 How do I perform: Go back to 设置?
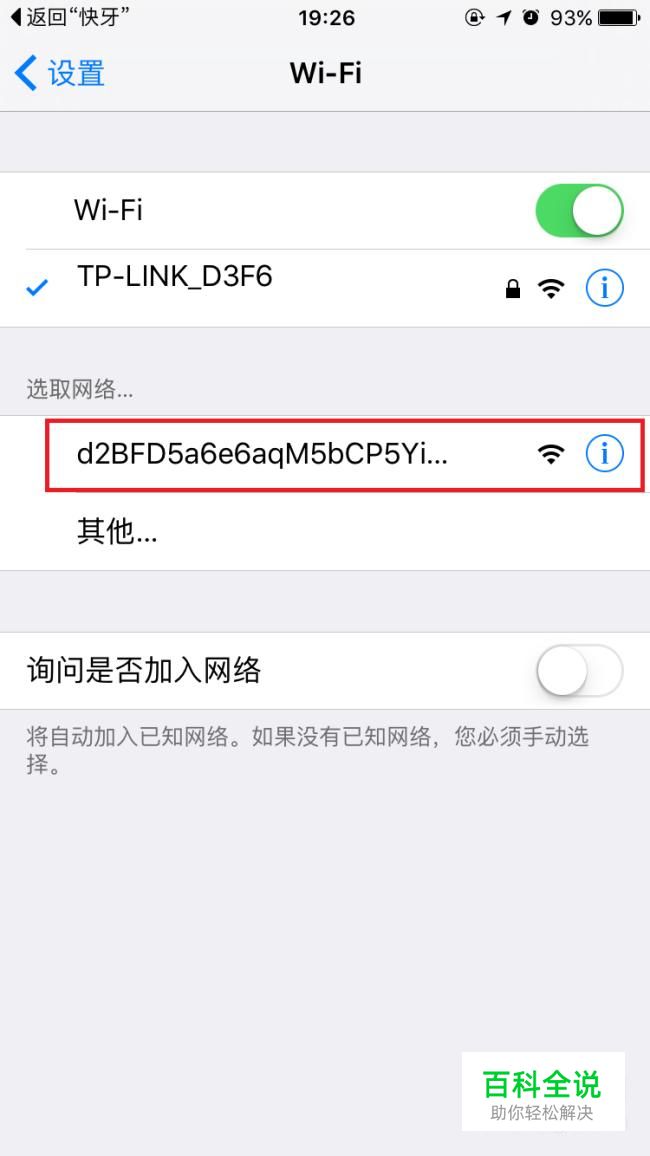(60, 74)
